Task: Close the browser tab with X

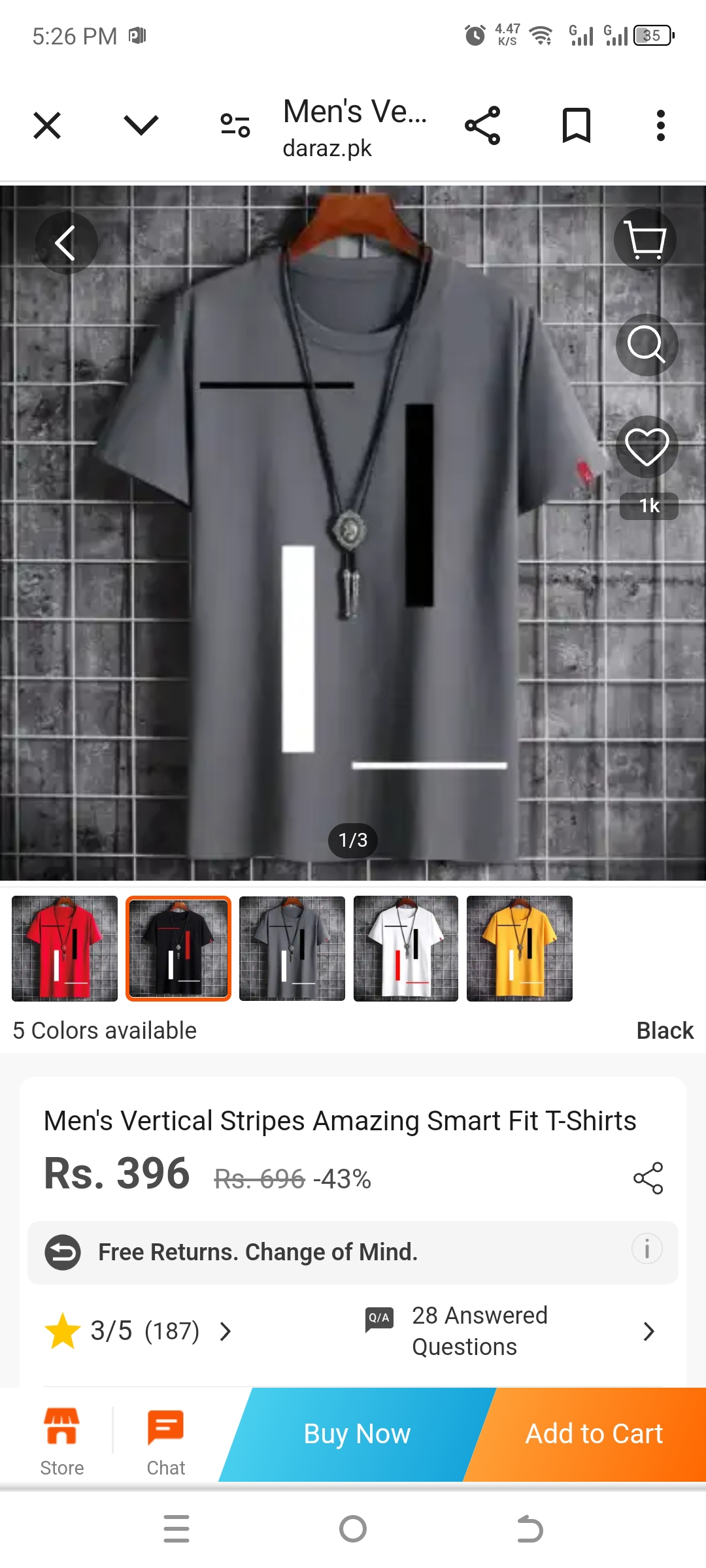Action: 47,125
